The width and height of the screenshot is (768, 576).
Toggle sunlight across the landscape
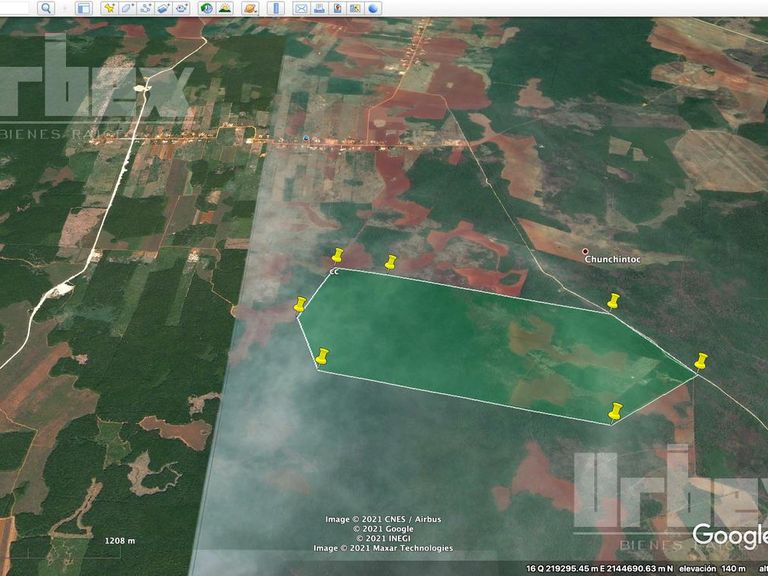[x=225, y=8]
